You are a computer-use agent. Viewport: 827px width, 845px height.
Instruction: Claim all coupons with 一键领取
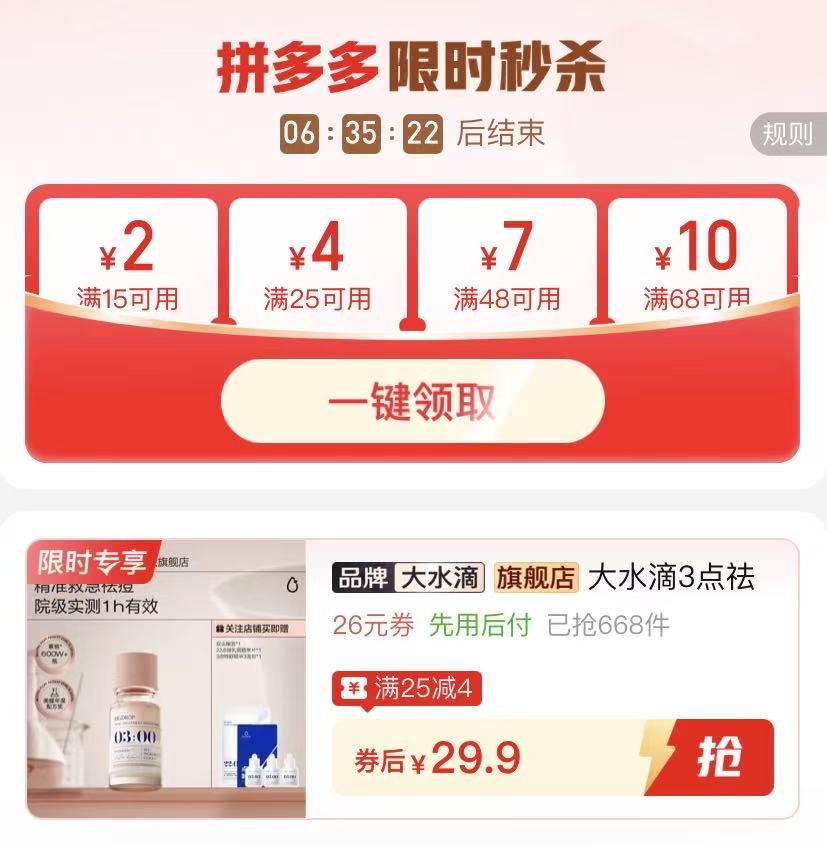tap(412, 401)
